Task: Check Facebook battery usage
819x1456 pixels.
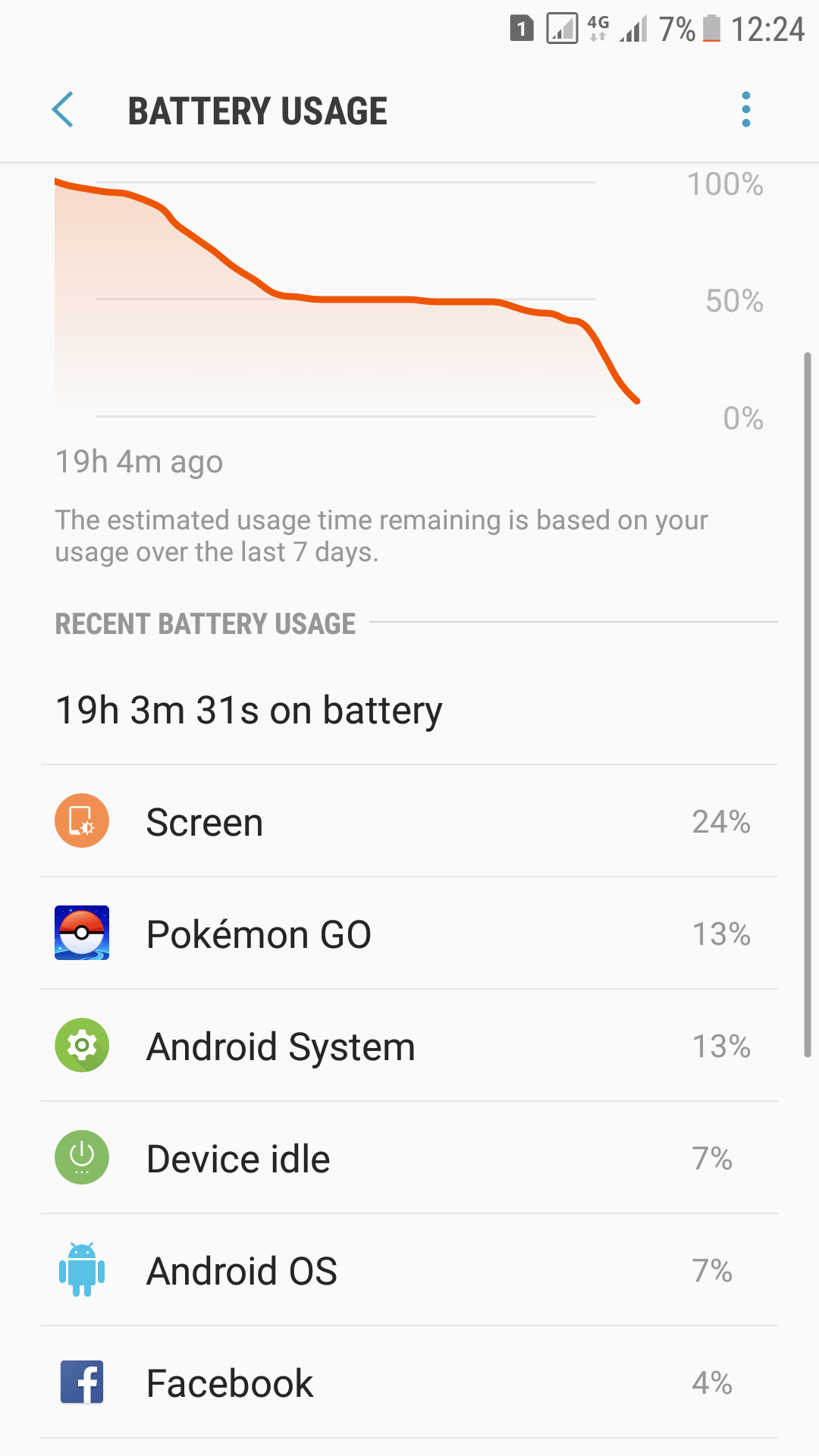Action: click(x=409, y=1382)
